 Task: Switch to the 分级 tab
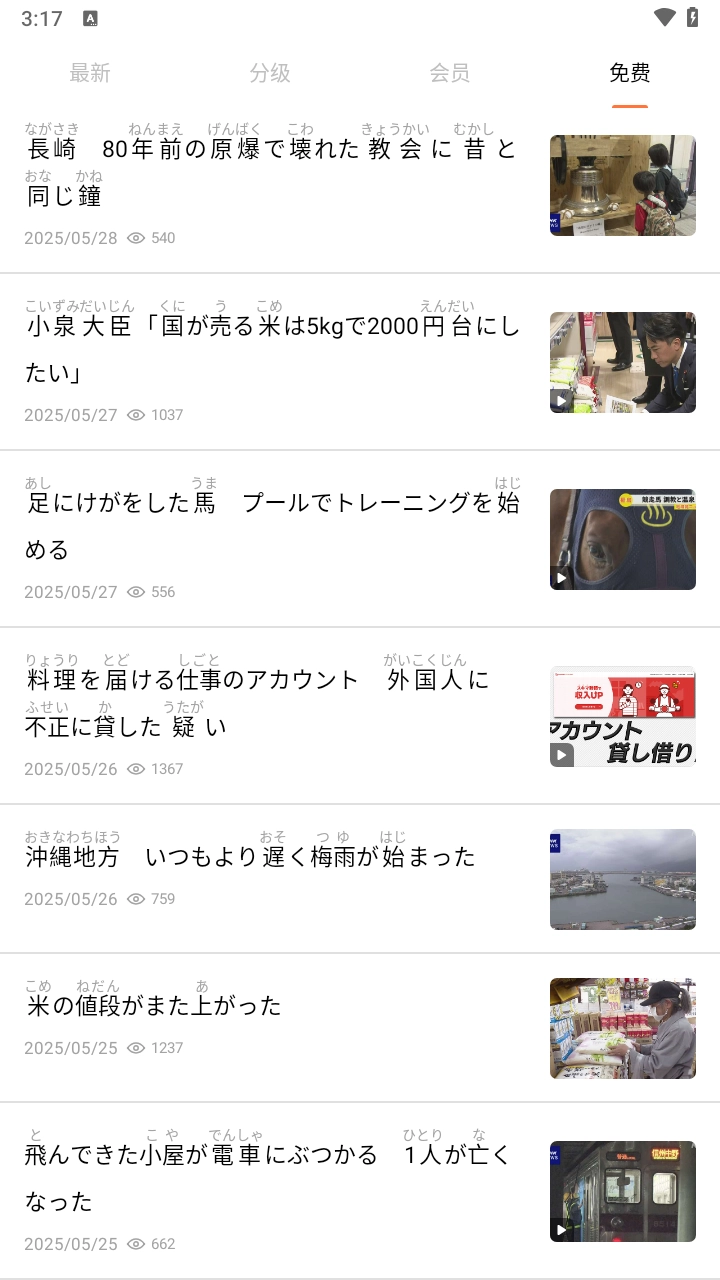270,73
